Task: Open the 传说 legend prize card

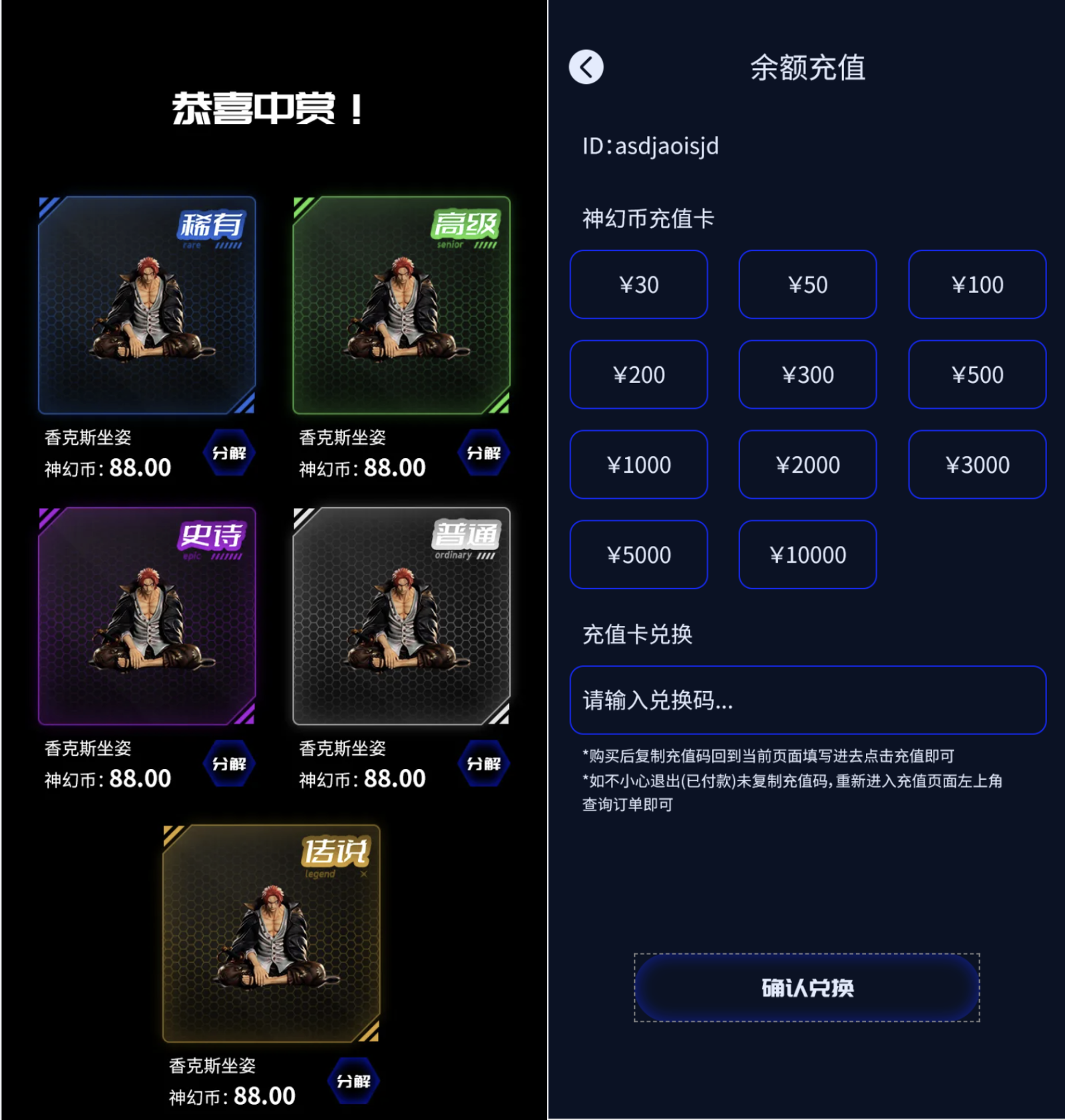Action: coord(272,932)
